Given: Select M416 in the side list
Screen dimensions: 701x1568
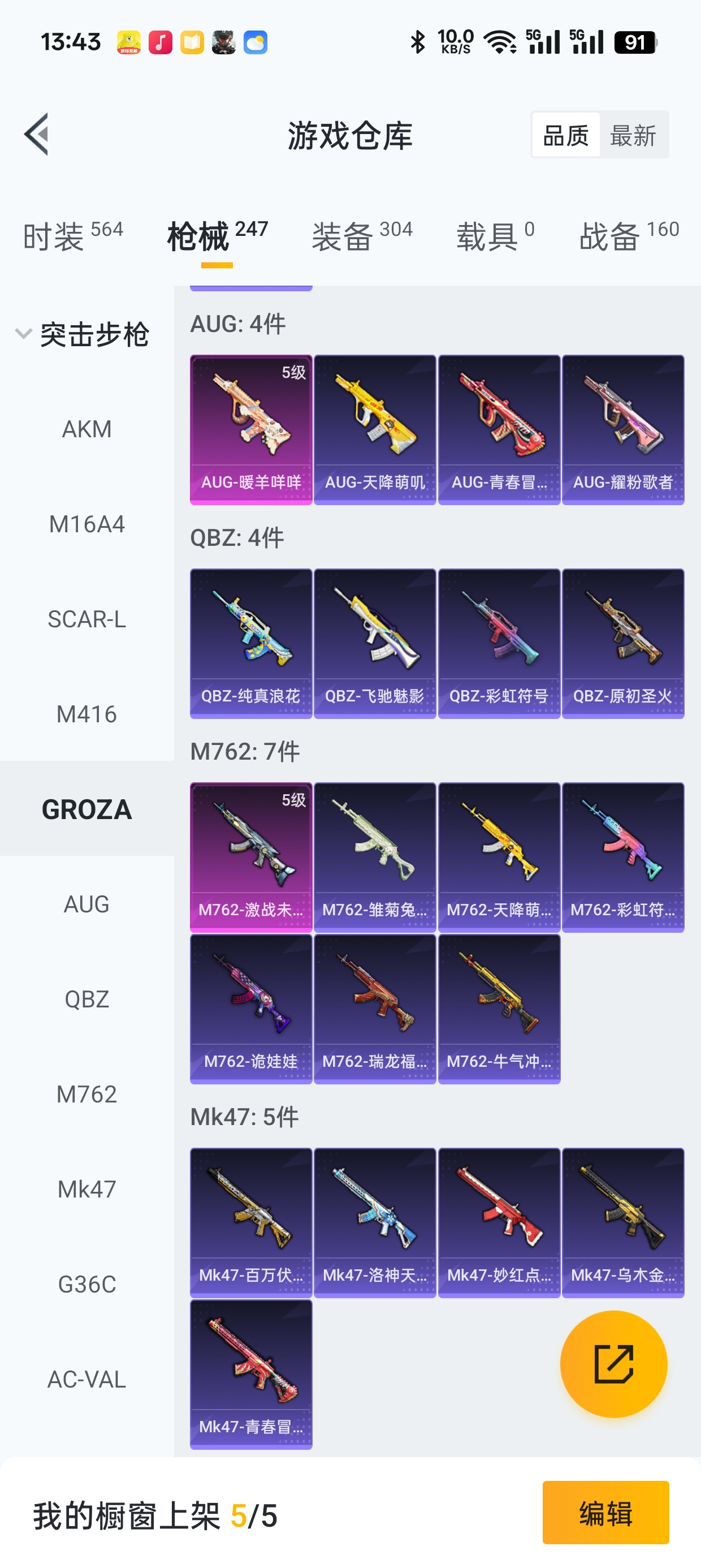Looking at the screenshot, I should pyautogui.click(x=87, y=714).
